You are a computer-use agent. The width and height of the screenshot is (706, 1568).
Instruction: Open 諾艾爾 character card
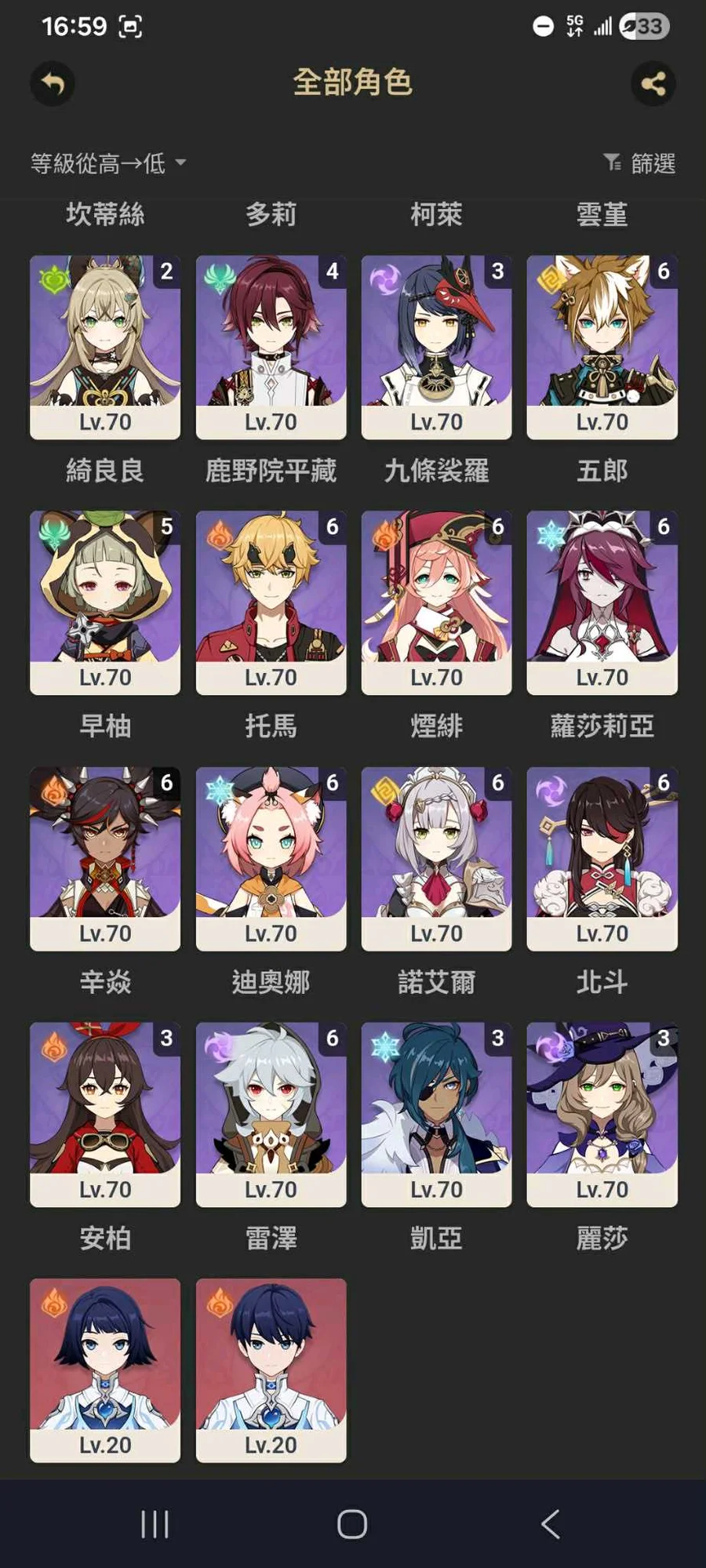point(436,858)
